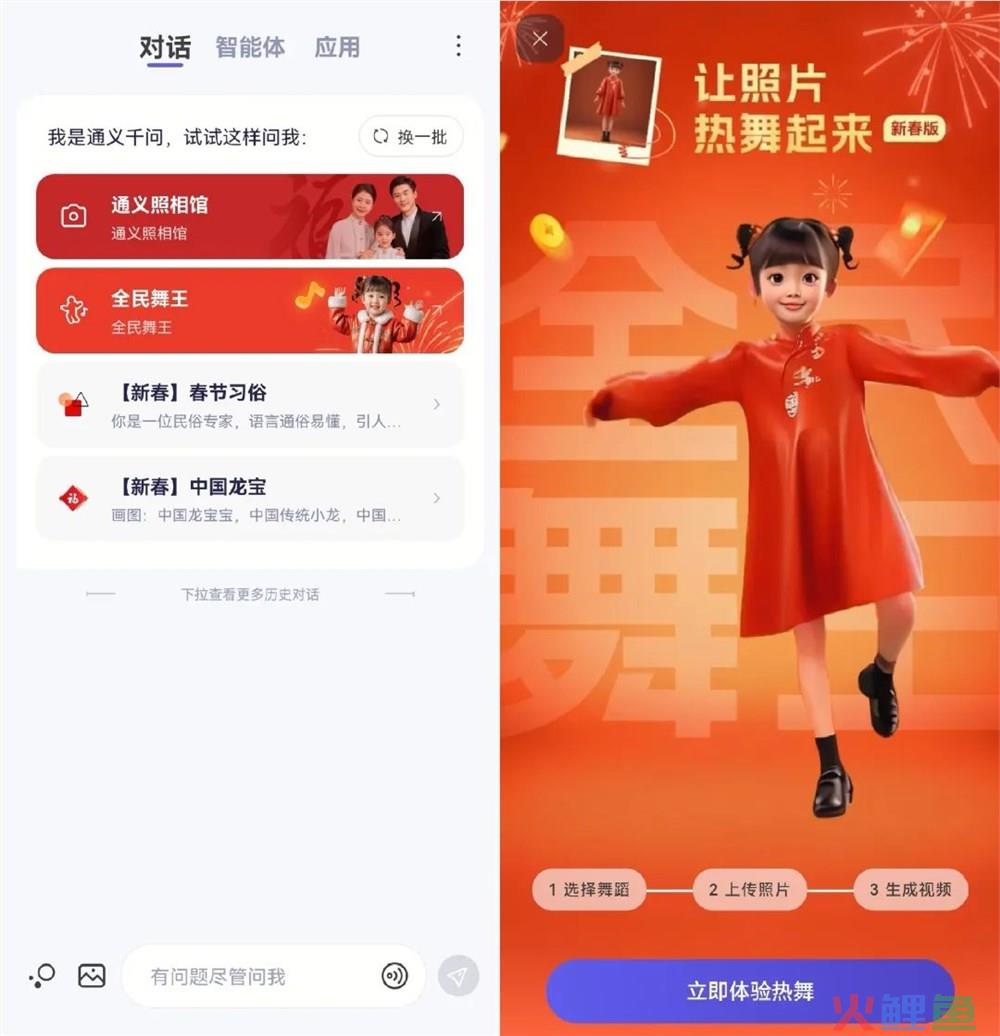The image size is (1000, 1036).
Task: Select the 对话 tab
Action: click(165, 47)
